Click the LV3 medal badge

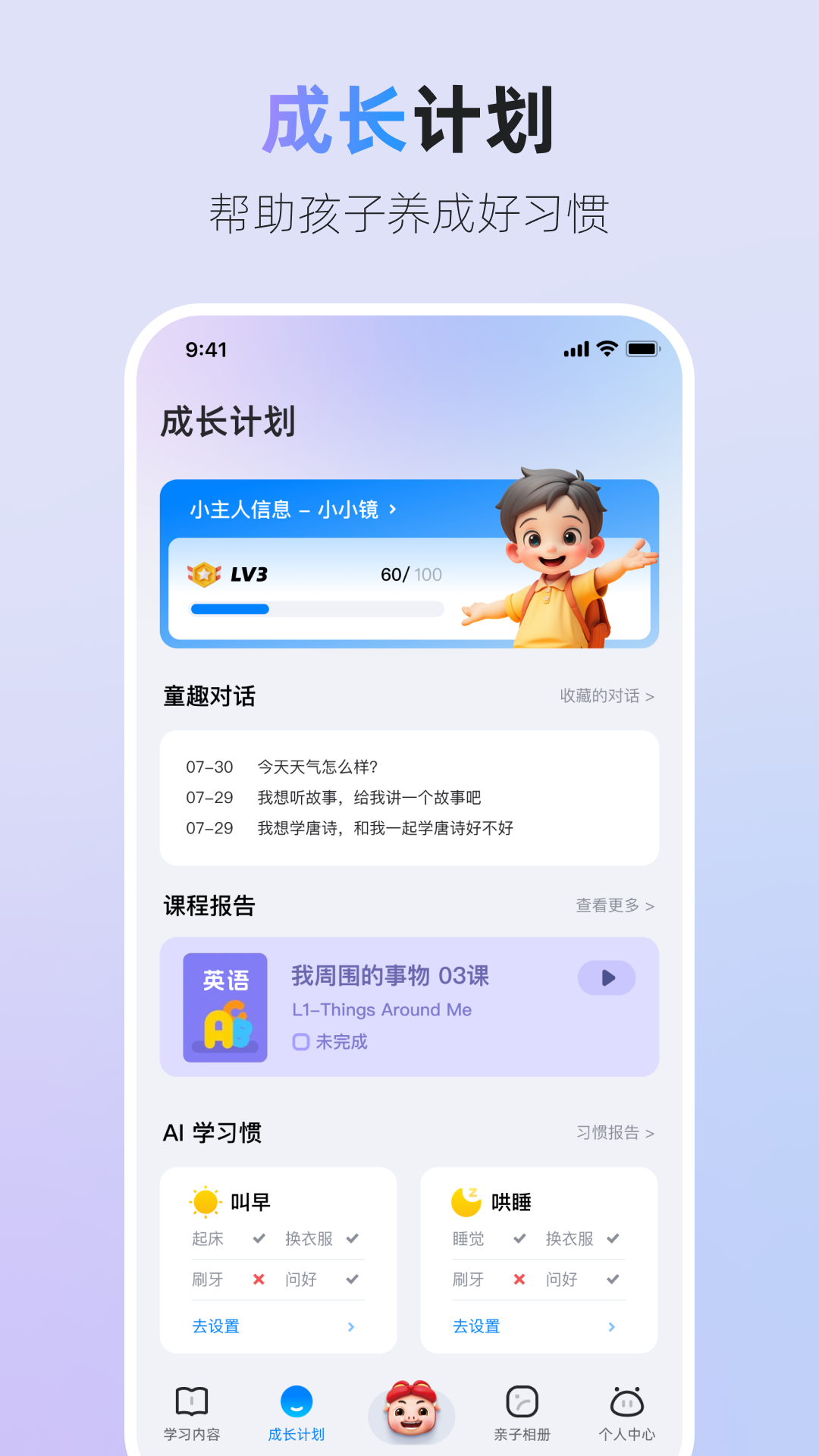coord(201,574)
